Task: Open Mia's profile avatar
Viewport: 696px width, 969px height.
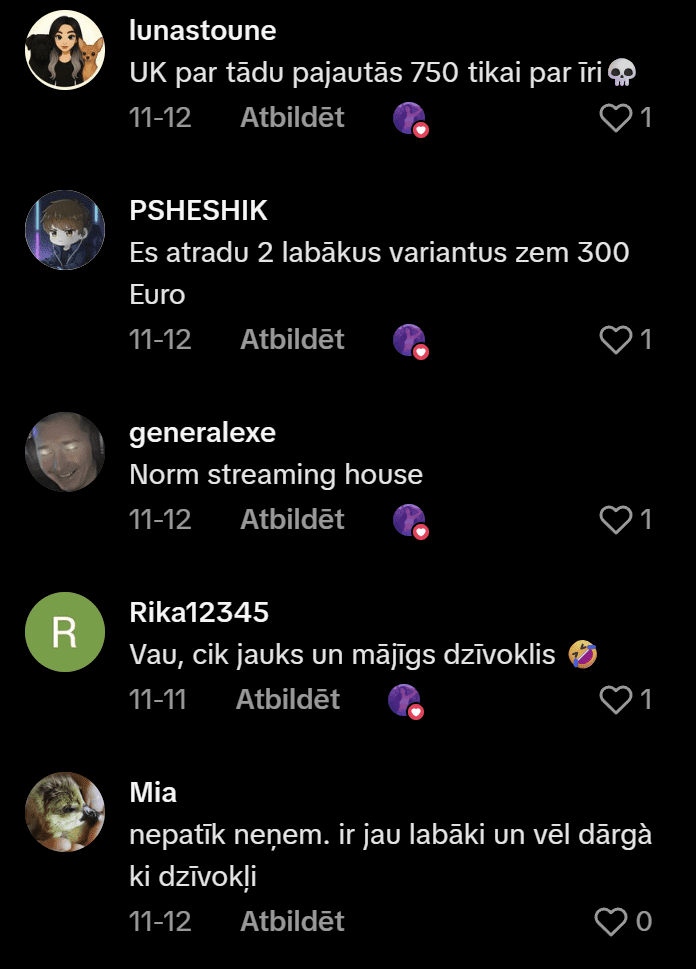Action: tap(65, 812)
